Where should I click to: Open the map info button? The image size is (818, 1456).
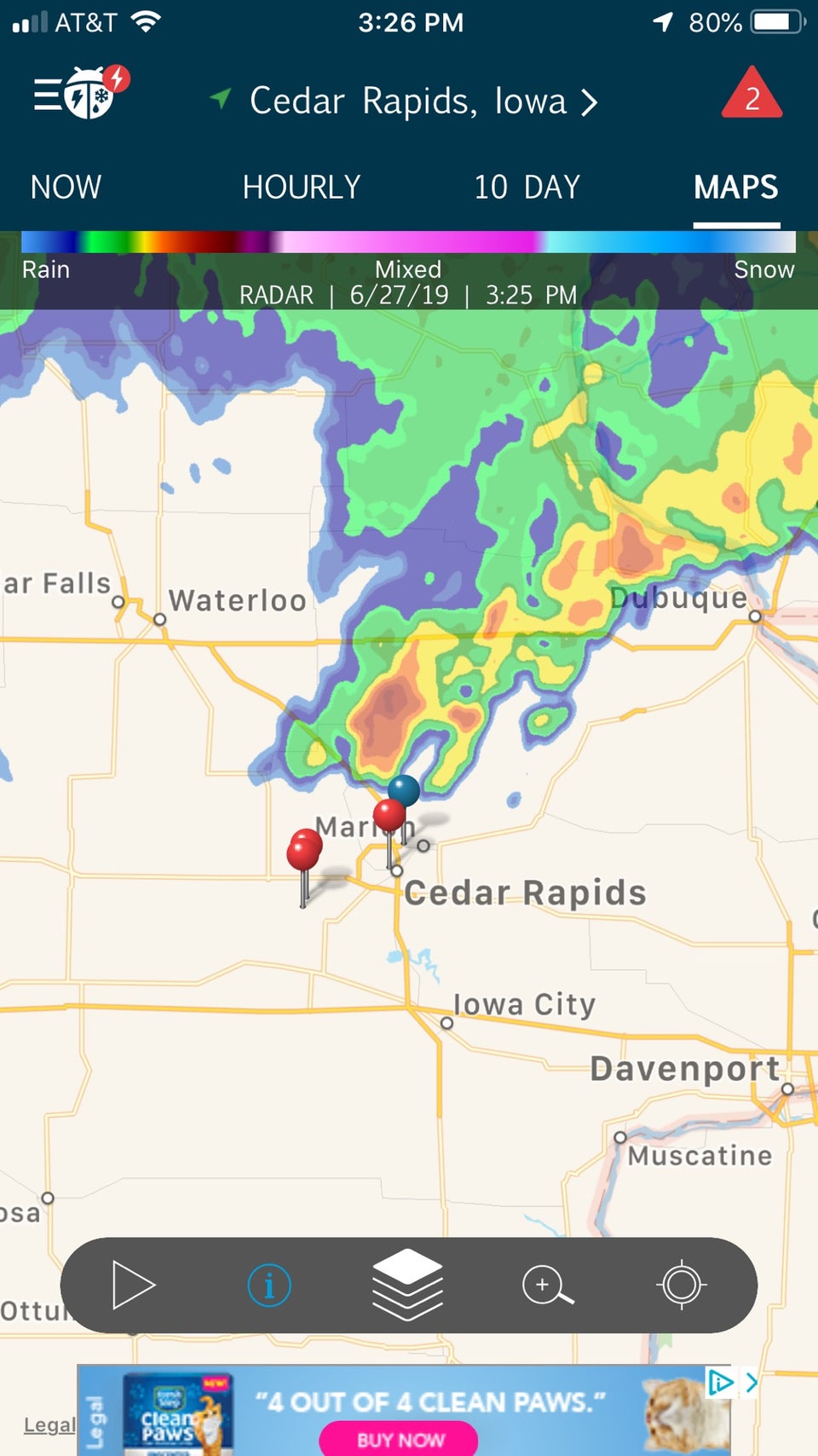[269, 1285]
